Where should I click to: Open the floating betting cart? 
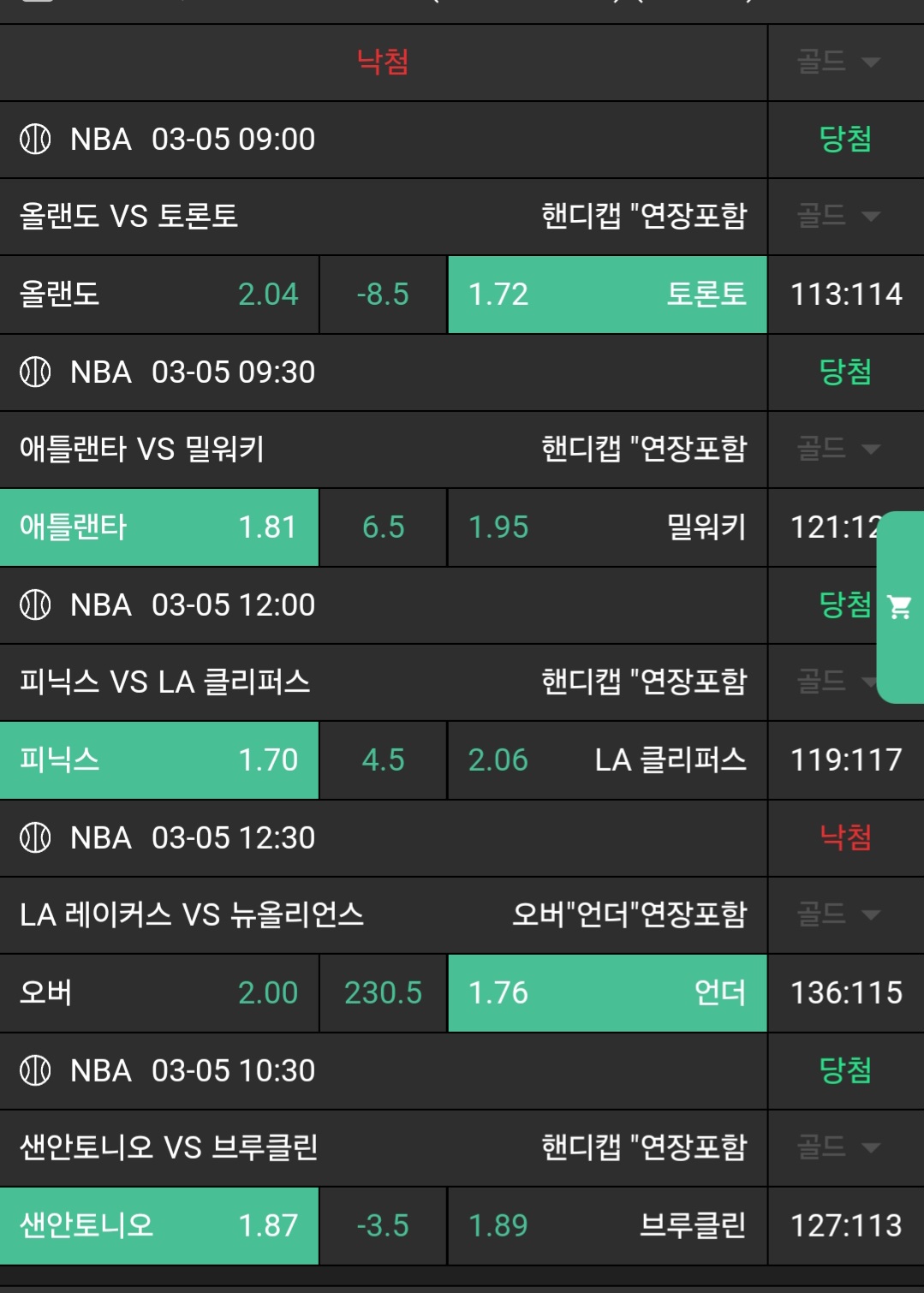900,607
